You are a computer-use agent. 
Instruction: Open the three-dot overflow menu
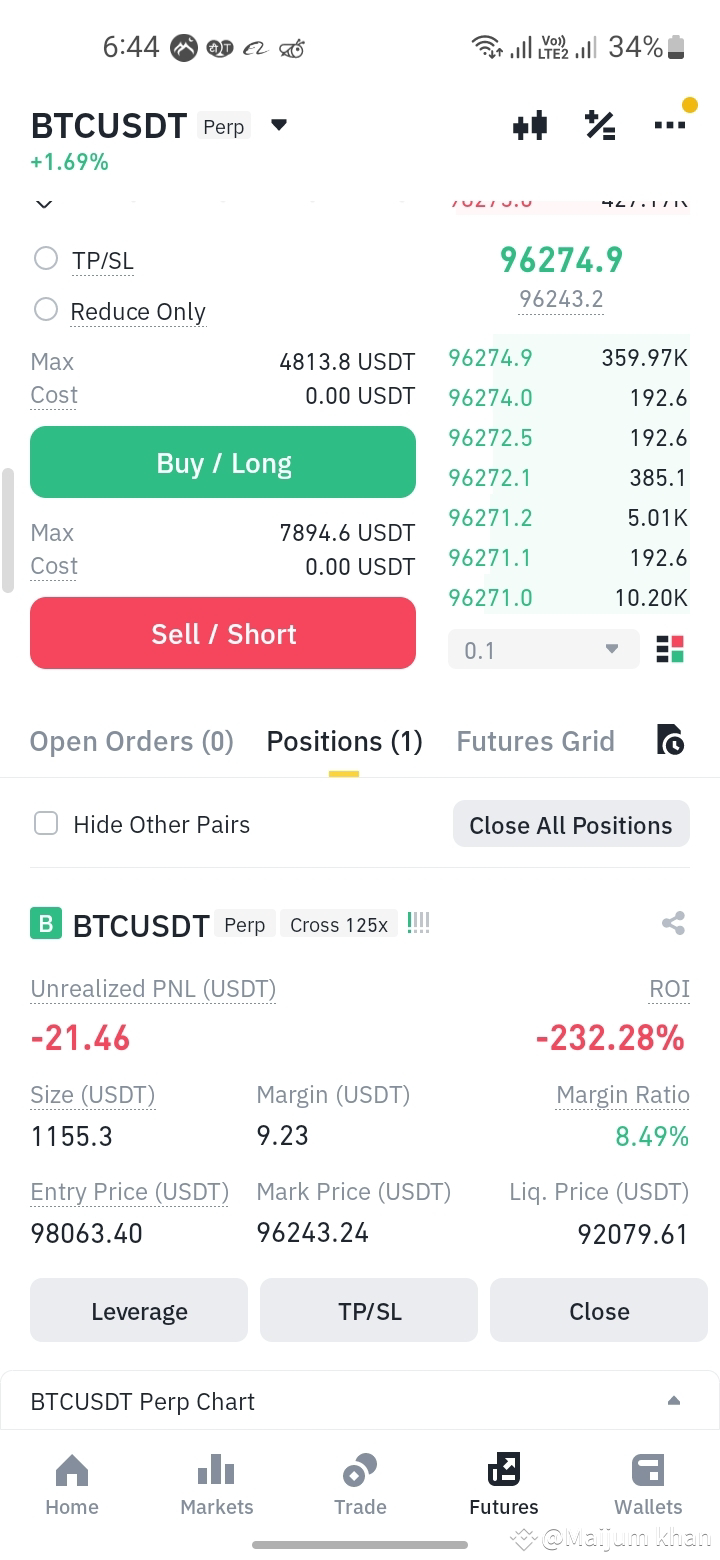670,125
